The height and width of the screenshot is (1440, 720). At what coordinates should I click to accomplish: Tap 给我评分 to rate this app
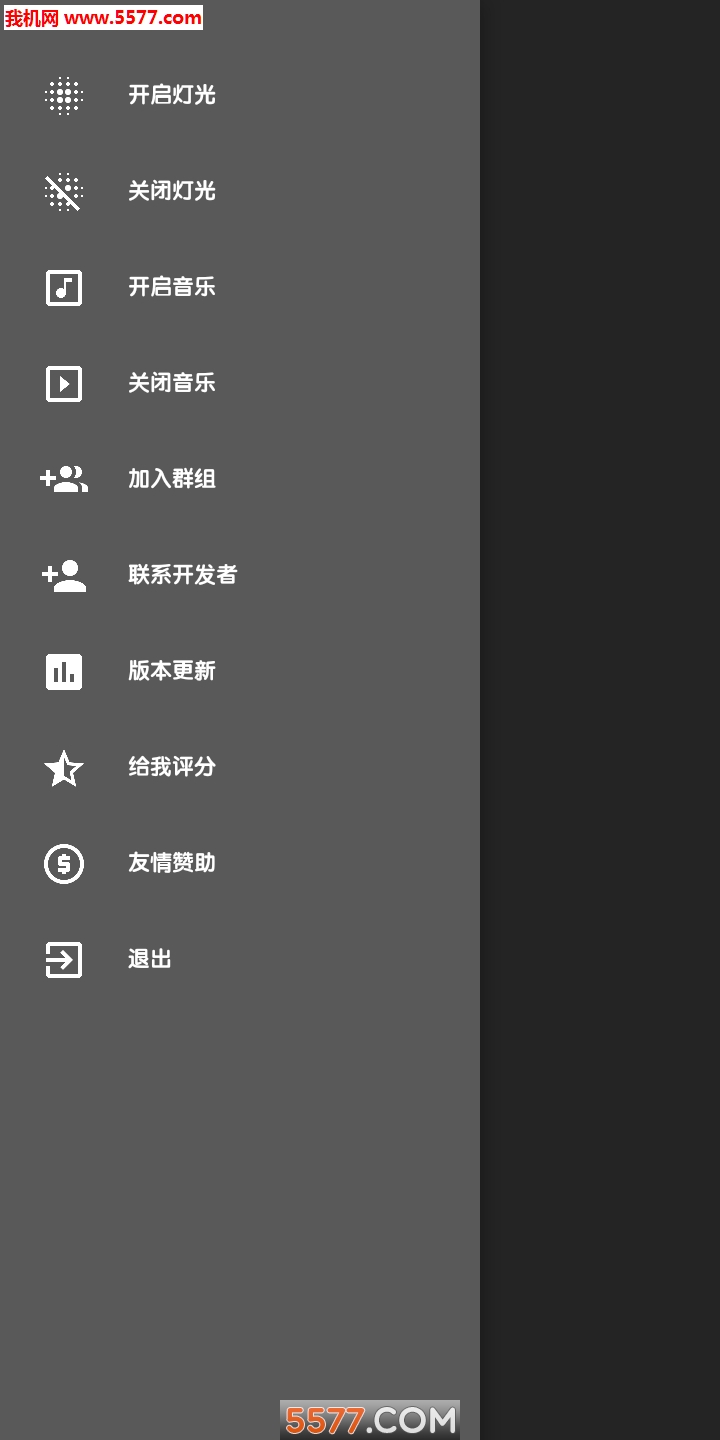tap(172, 767)
